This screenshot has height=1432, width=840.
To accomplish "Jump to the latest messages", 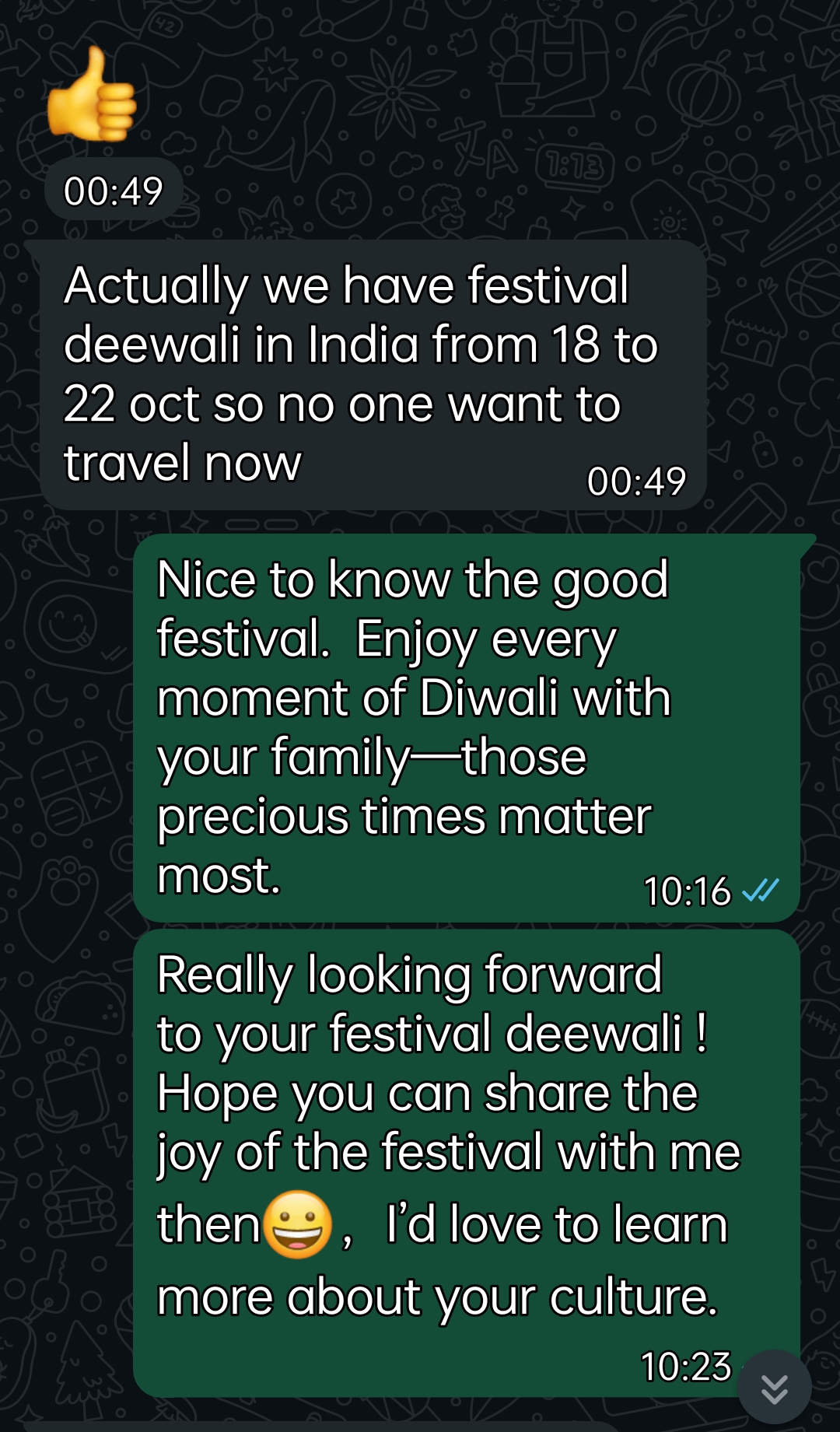I will point(774,1388).
